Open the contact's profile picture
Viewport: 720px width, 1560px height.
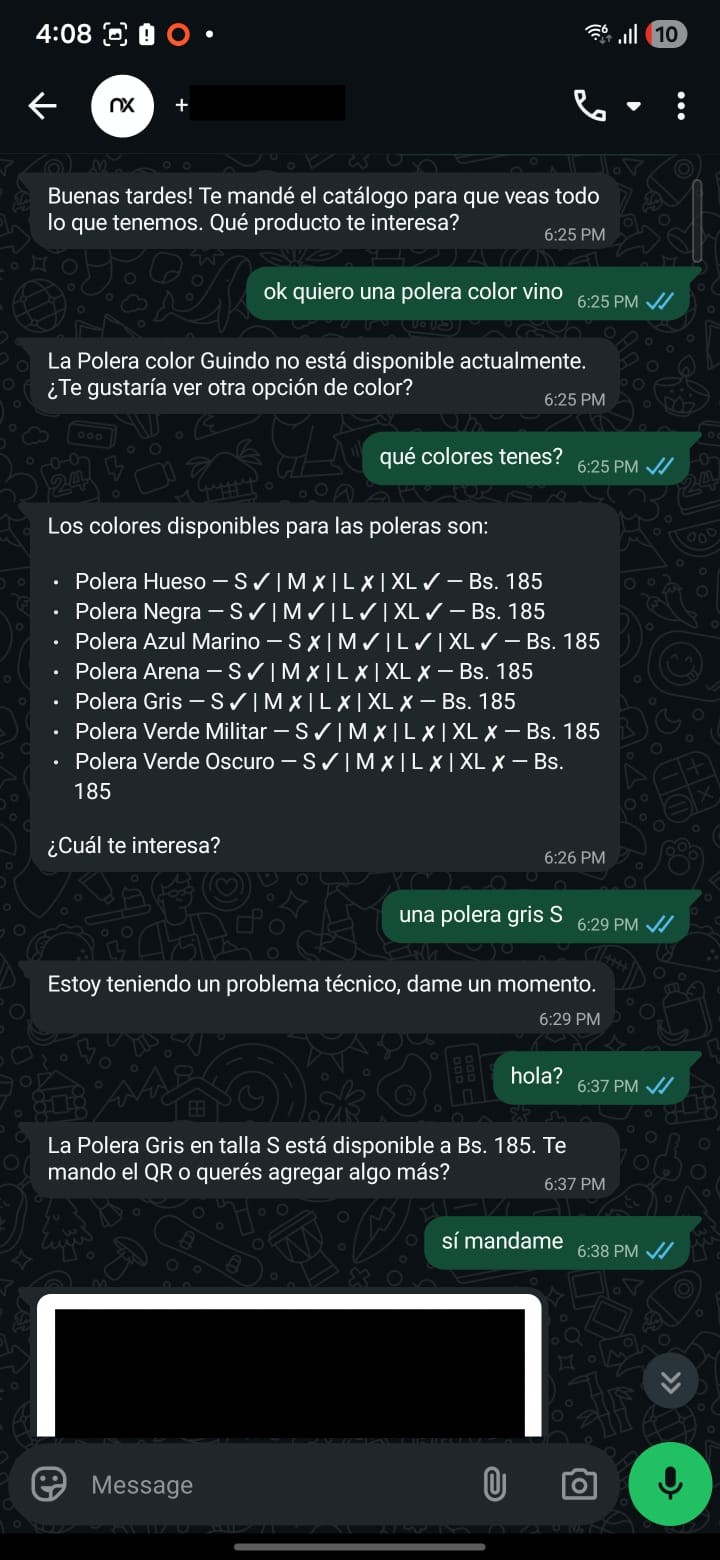pyautogui.click(x=122, y=105)
